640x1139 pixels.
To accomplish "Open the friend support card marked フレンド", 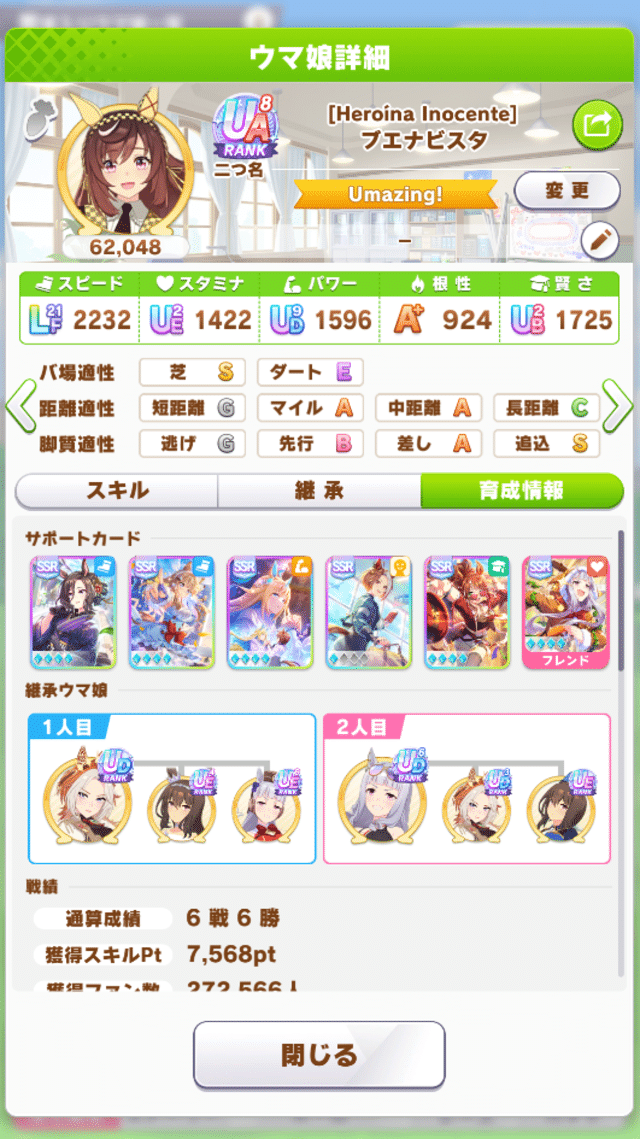I will 565,611.
